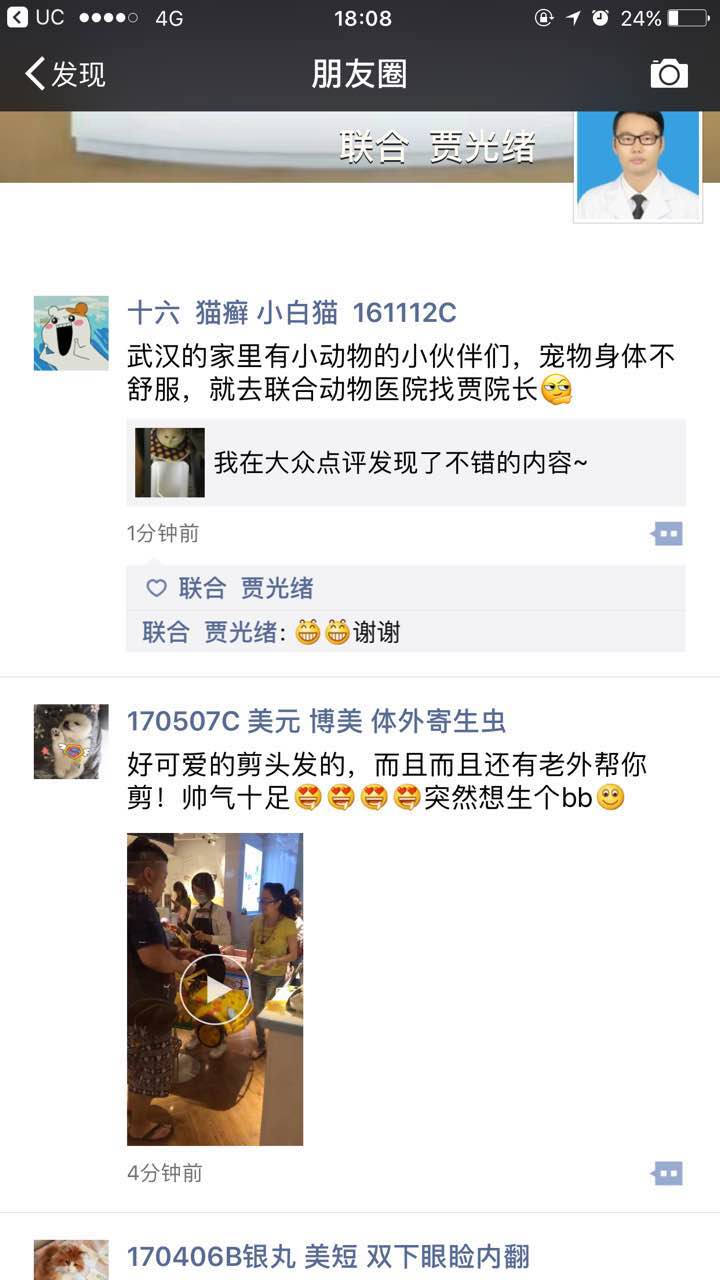
Task: Open profile name 170406B银丸 美短 双下眼睑内翻
Action: point(328,1256)
